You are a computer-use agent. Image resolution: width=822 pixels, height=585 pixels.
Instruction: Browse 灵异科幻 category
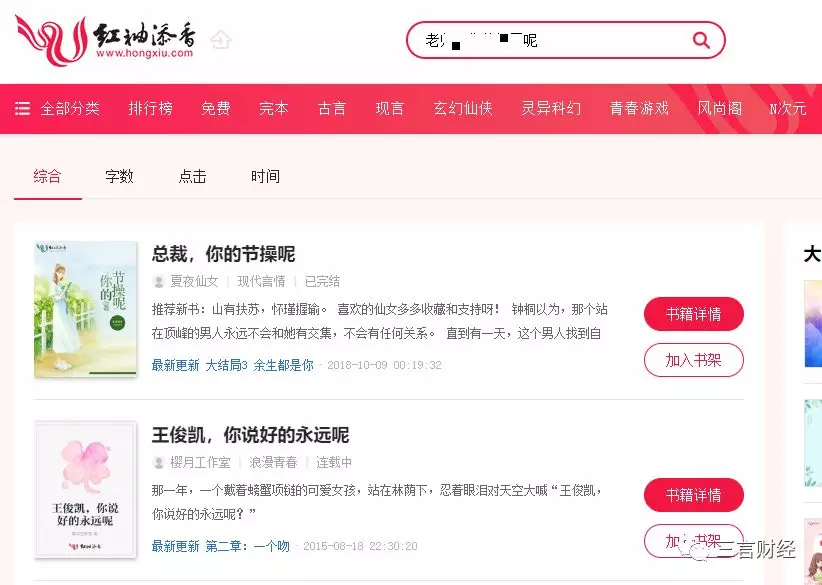pos(551,108)
